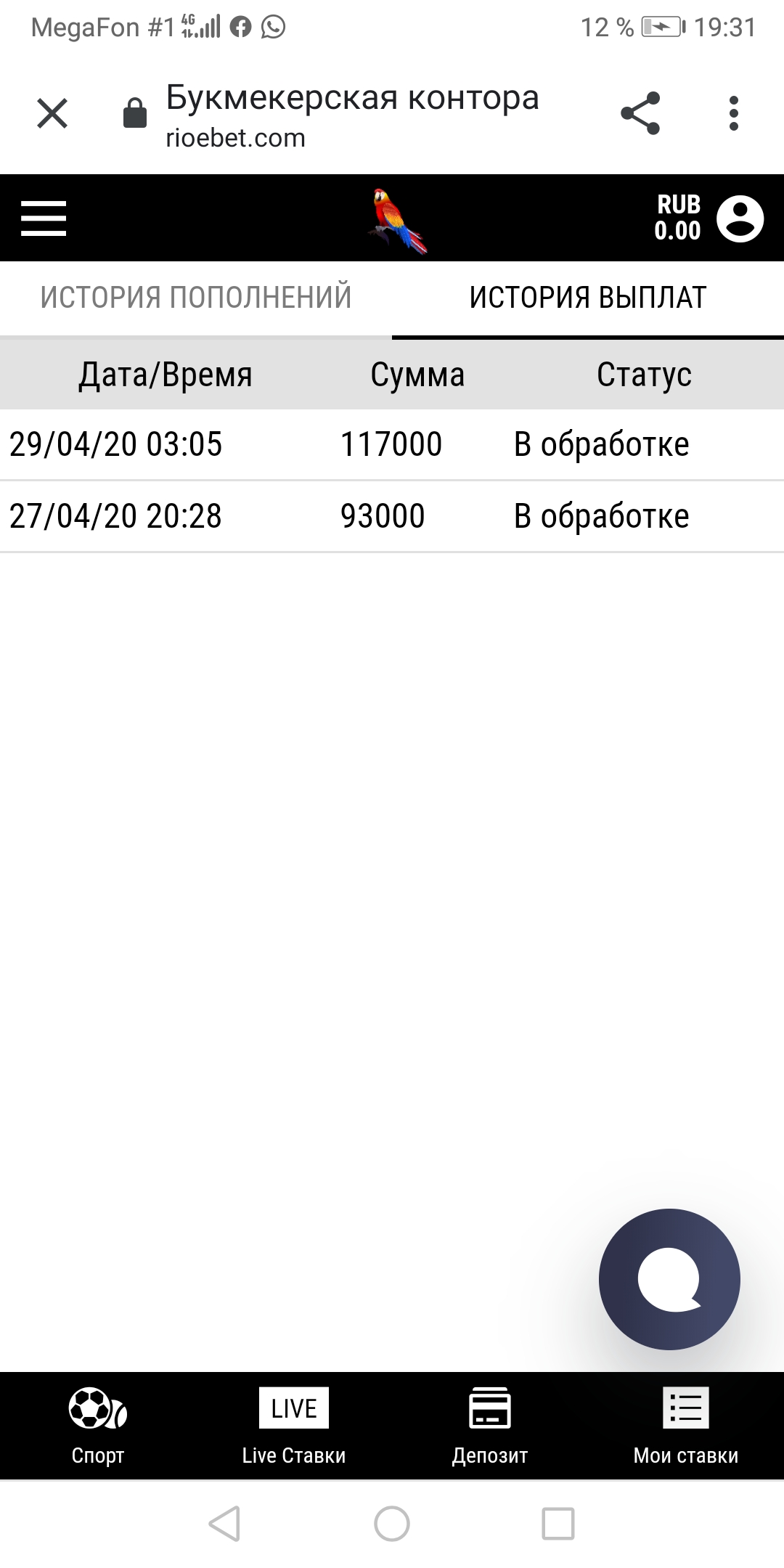Open the Депозит page
Viewport: 784px width, 1568px height.
pyautogui.click(x=490, y=1426)
